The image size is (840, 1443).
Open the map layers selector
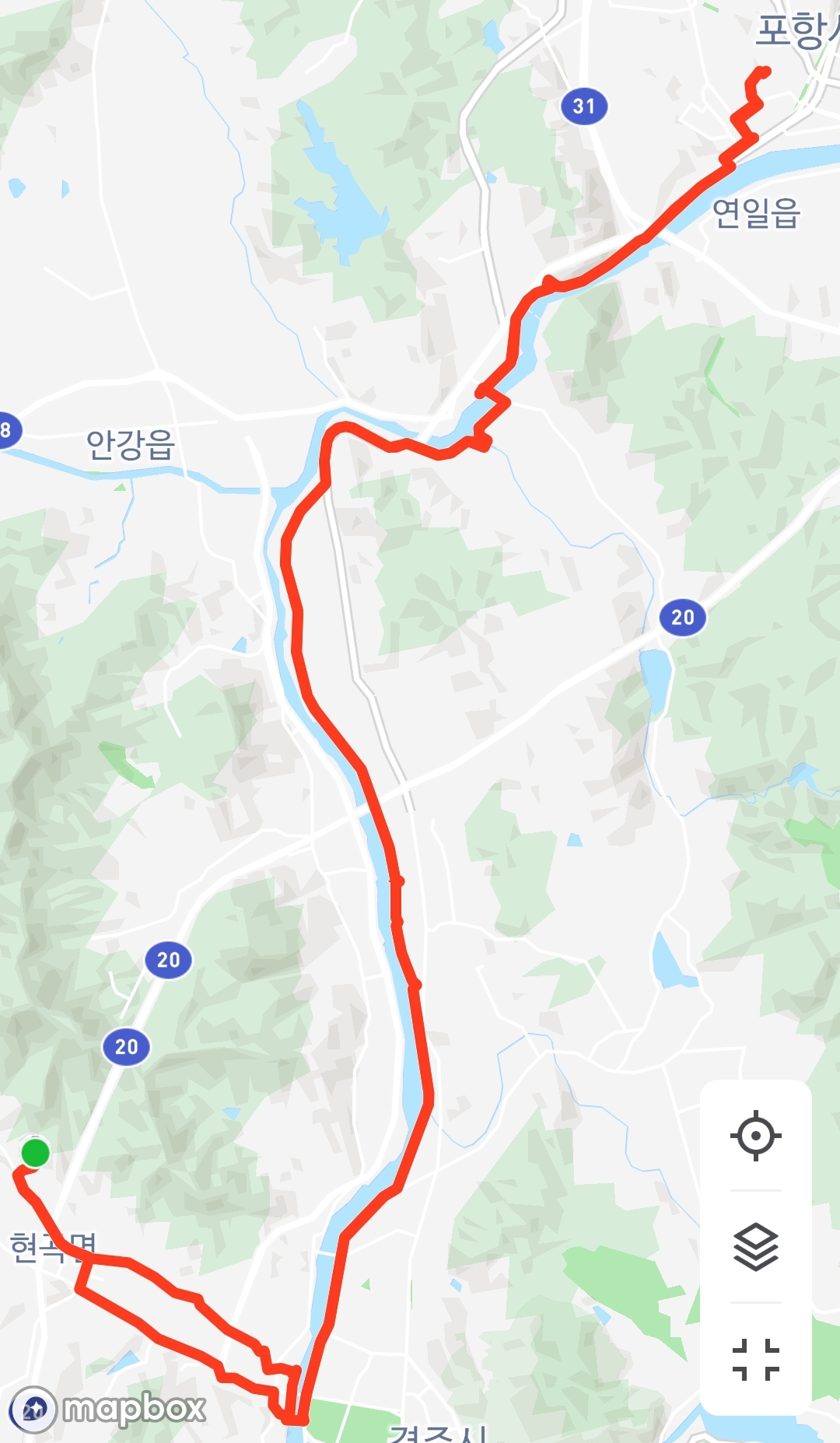(x=755, y=1246)
